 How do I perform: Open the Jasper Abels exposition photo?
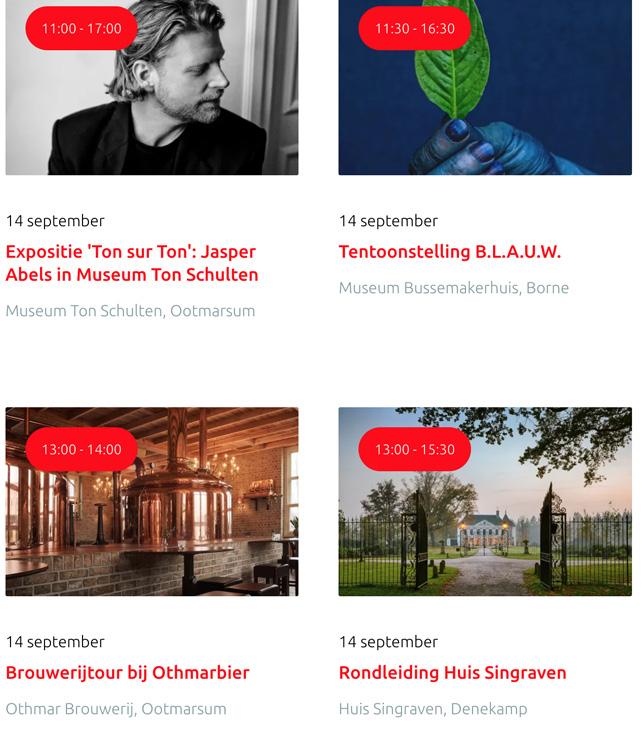(152, 100)
